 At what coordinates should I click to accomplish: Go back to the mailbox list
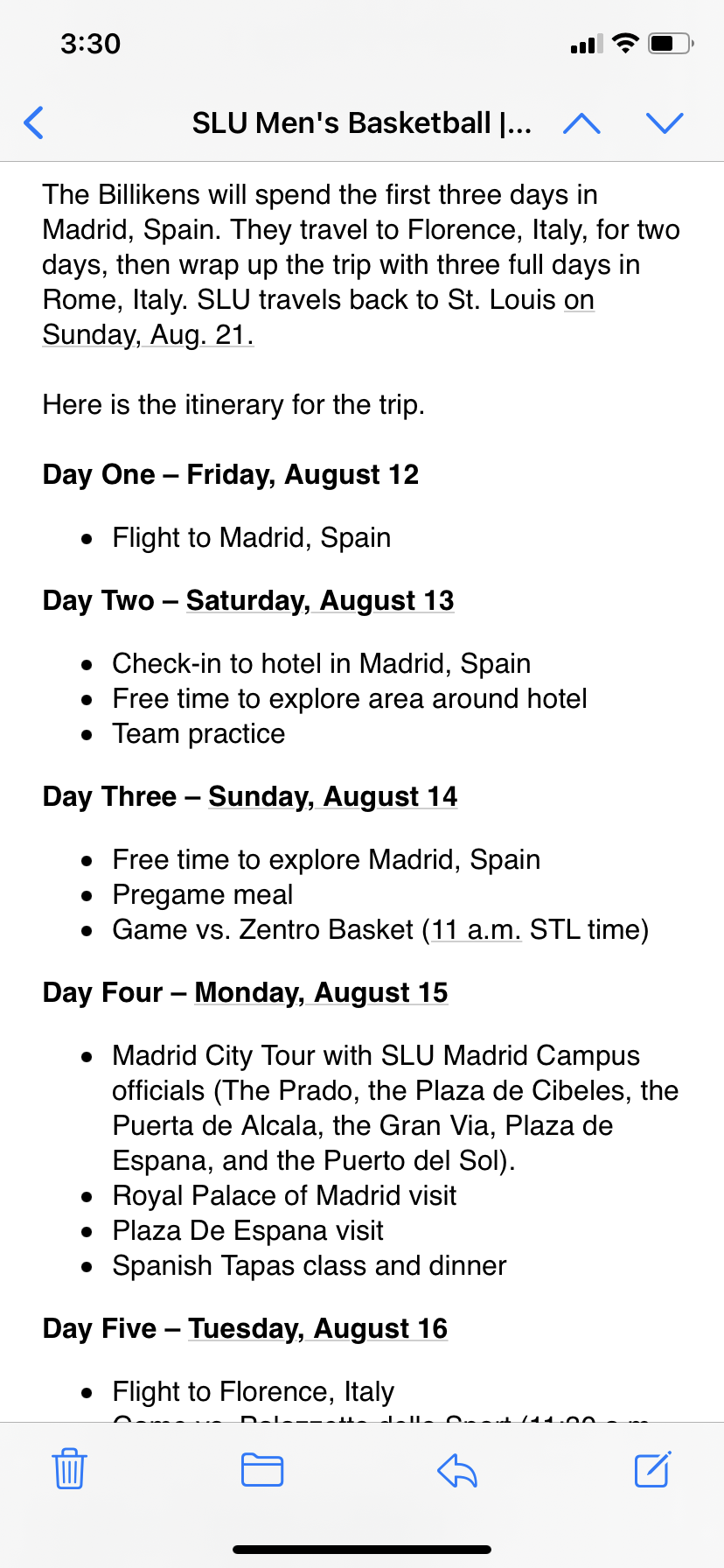[x=33, y=122]
